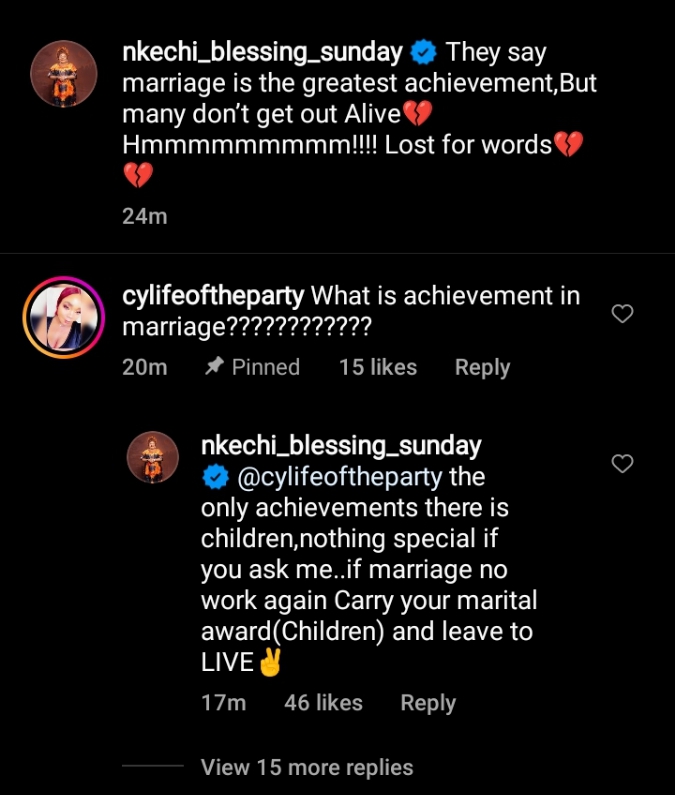Screen dimensions: 675x795
Task: Expand View 15 more replies
Action: (306, 767)
